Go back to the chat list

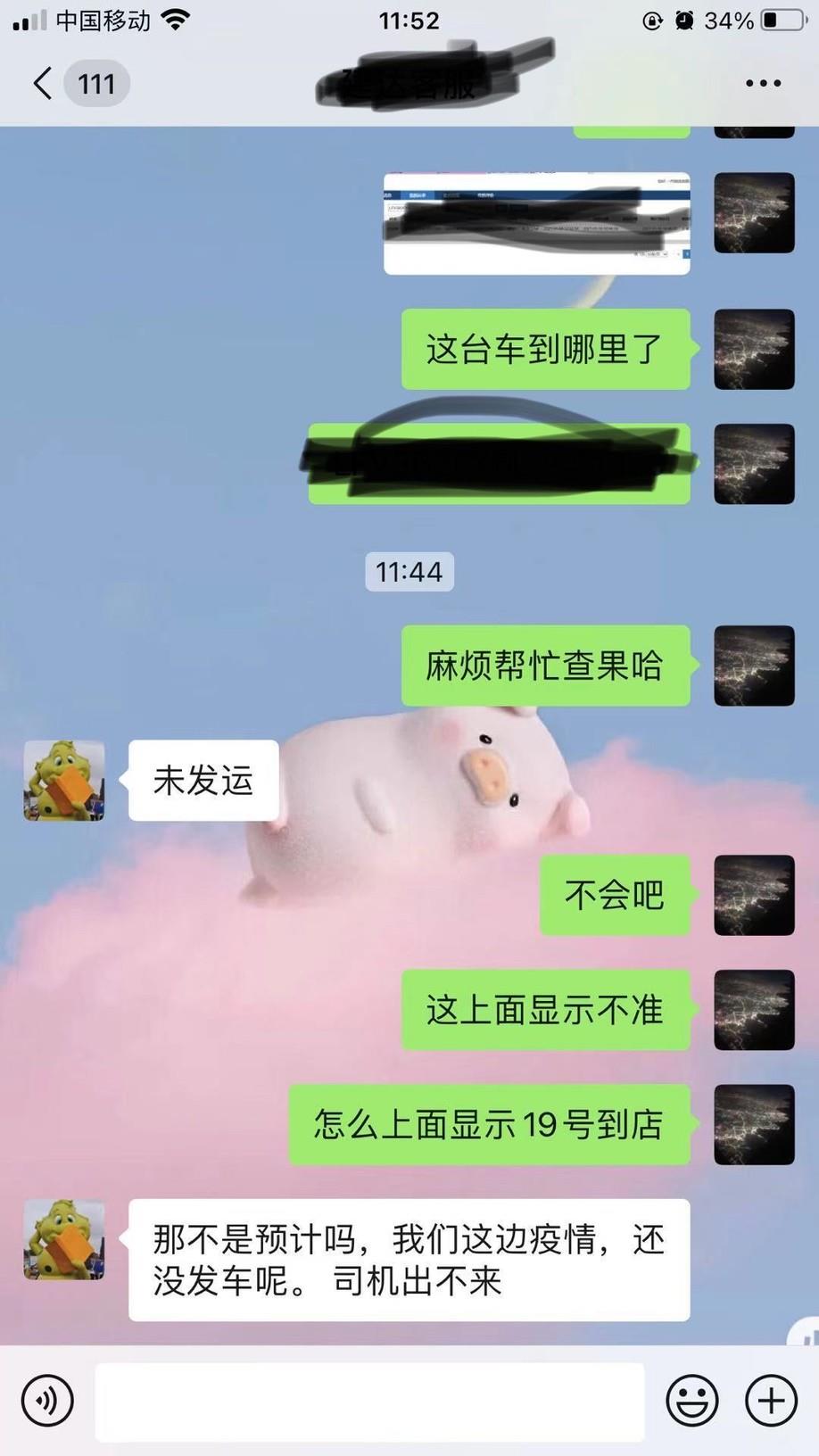coord(42,84)
